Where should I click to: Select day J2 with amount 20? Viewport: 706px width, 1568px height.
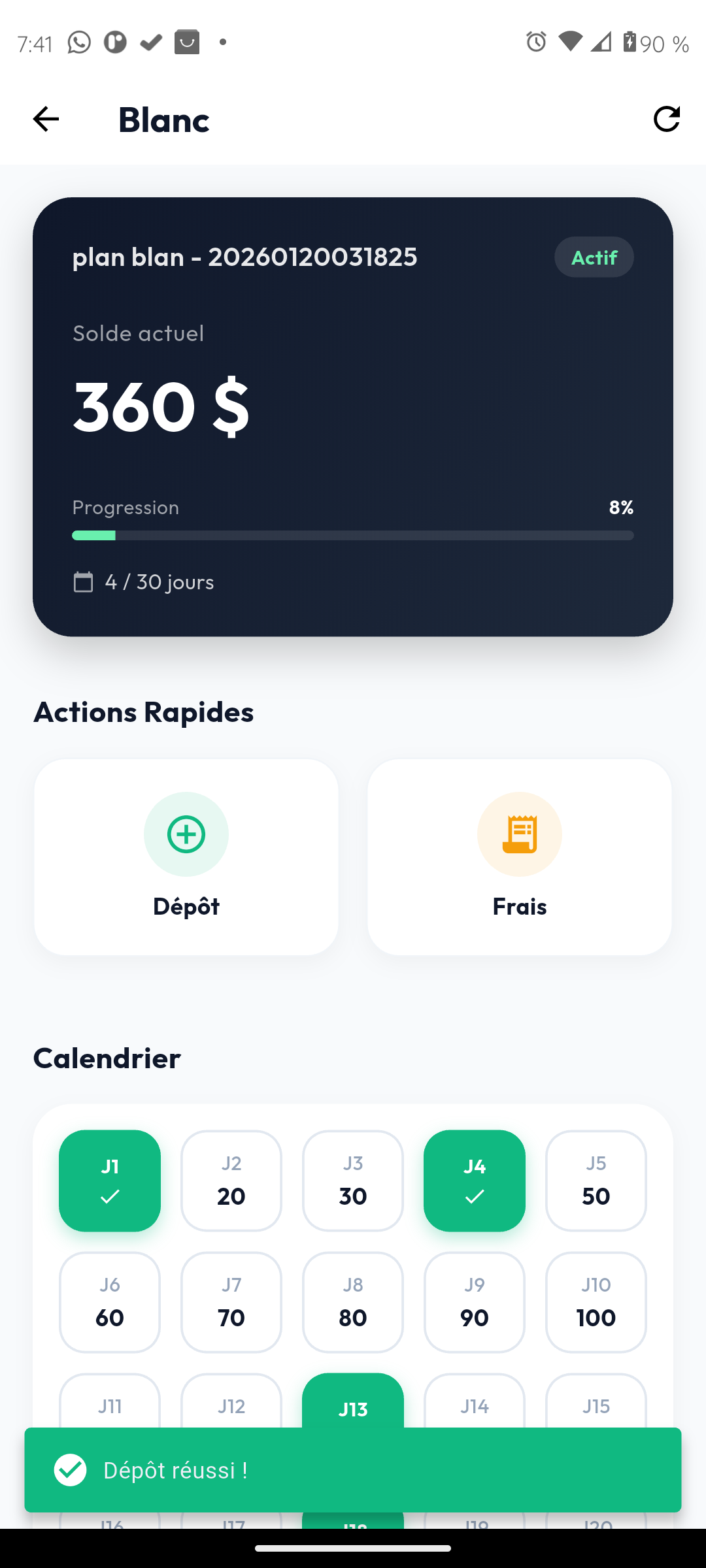coord(231,1181)
